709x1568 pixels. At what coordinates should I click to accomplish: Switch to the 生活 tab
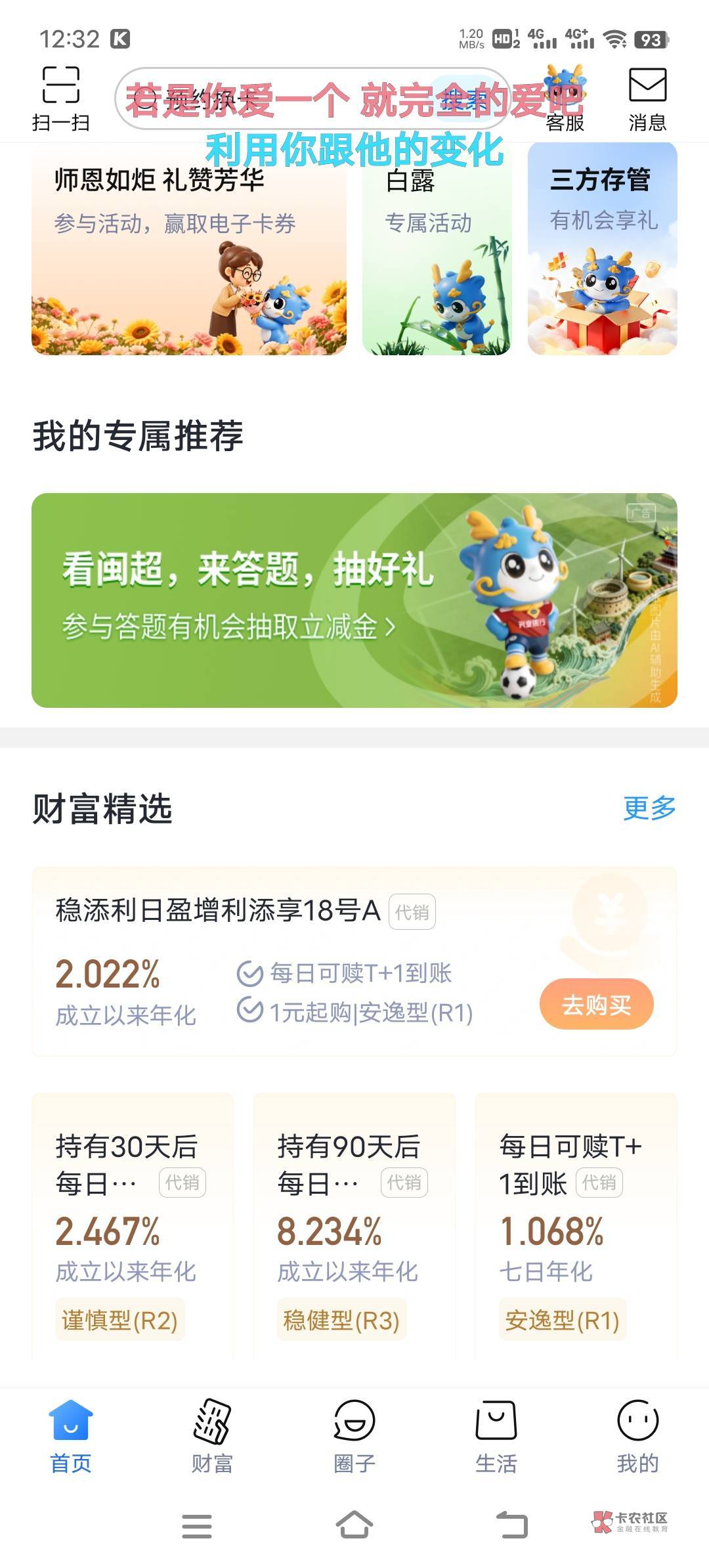pos(496,1436)
